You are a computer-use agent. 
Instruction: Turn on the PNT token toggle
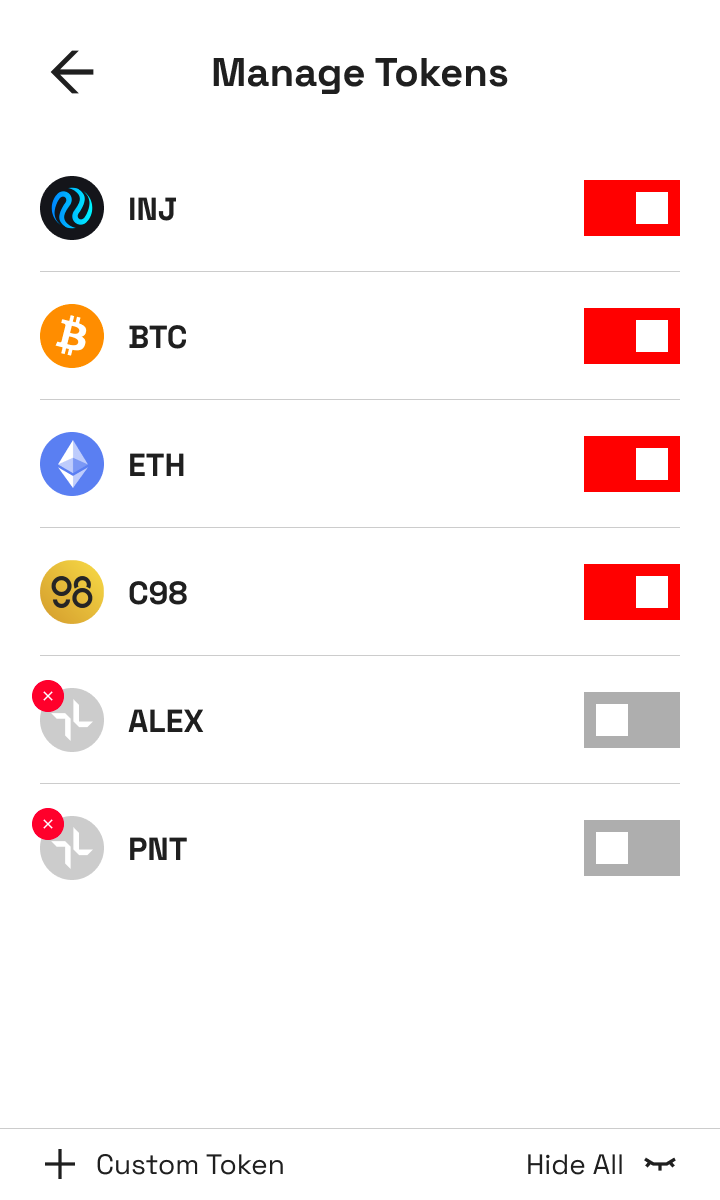(631, 848)
